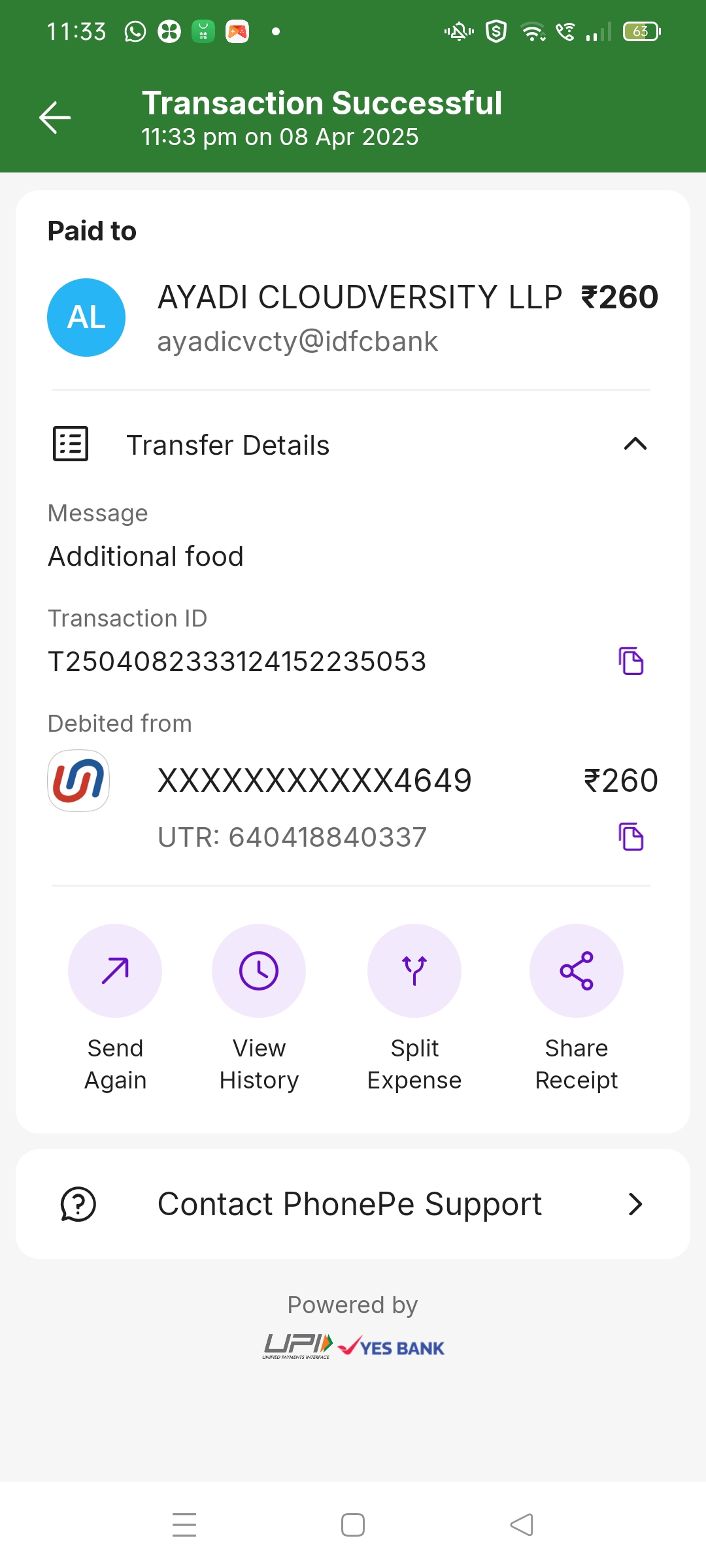Select Split Expense

click(x=414, y=971)
